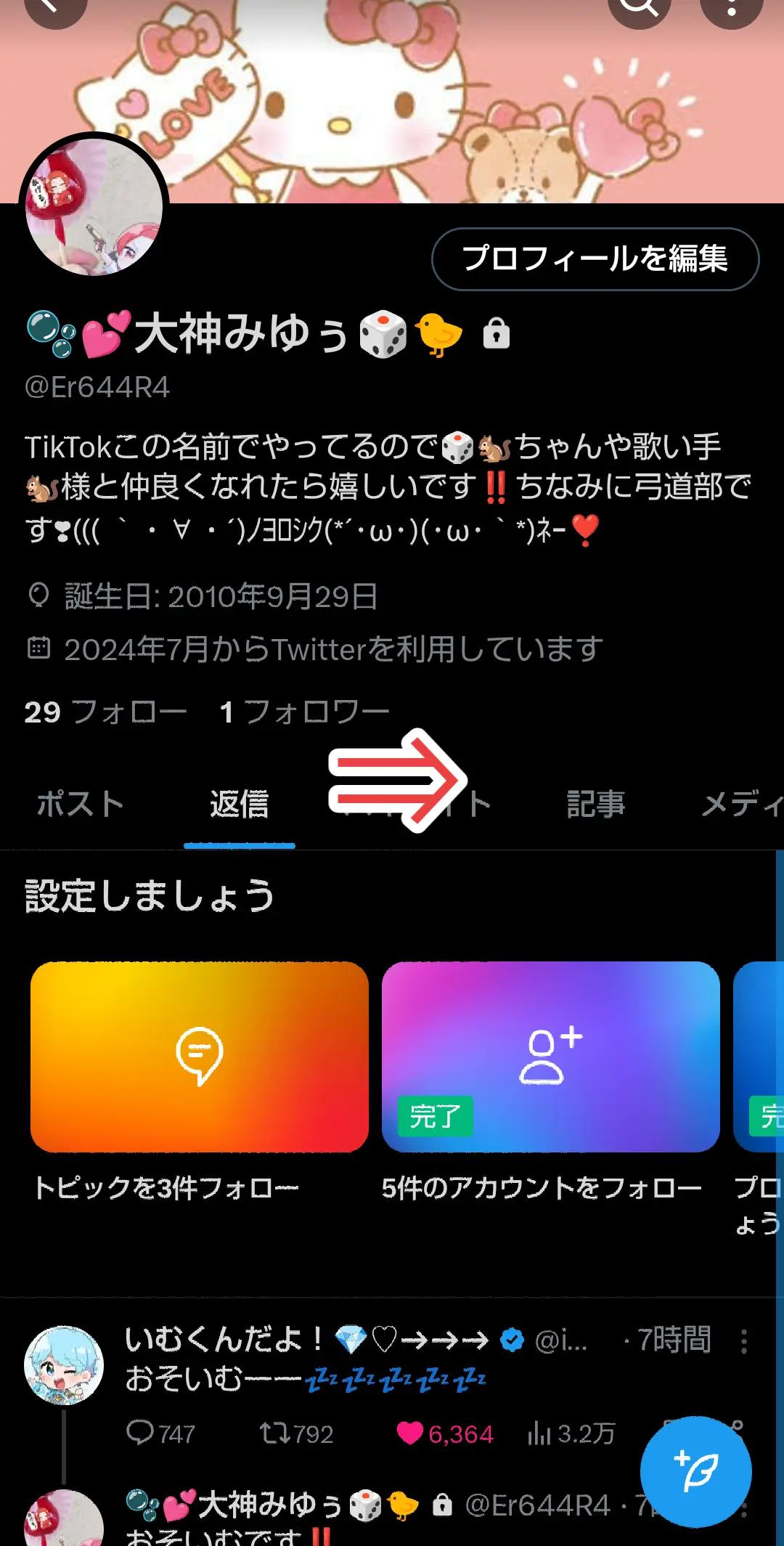Open the 29 フォロー list
784x1546 pixels.
106,712
